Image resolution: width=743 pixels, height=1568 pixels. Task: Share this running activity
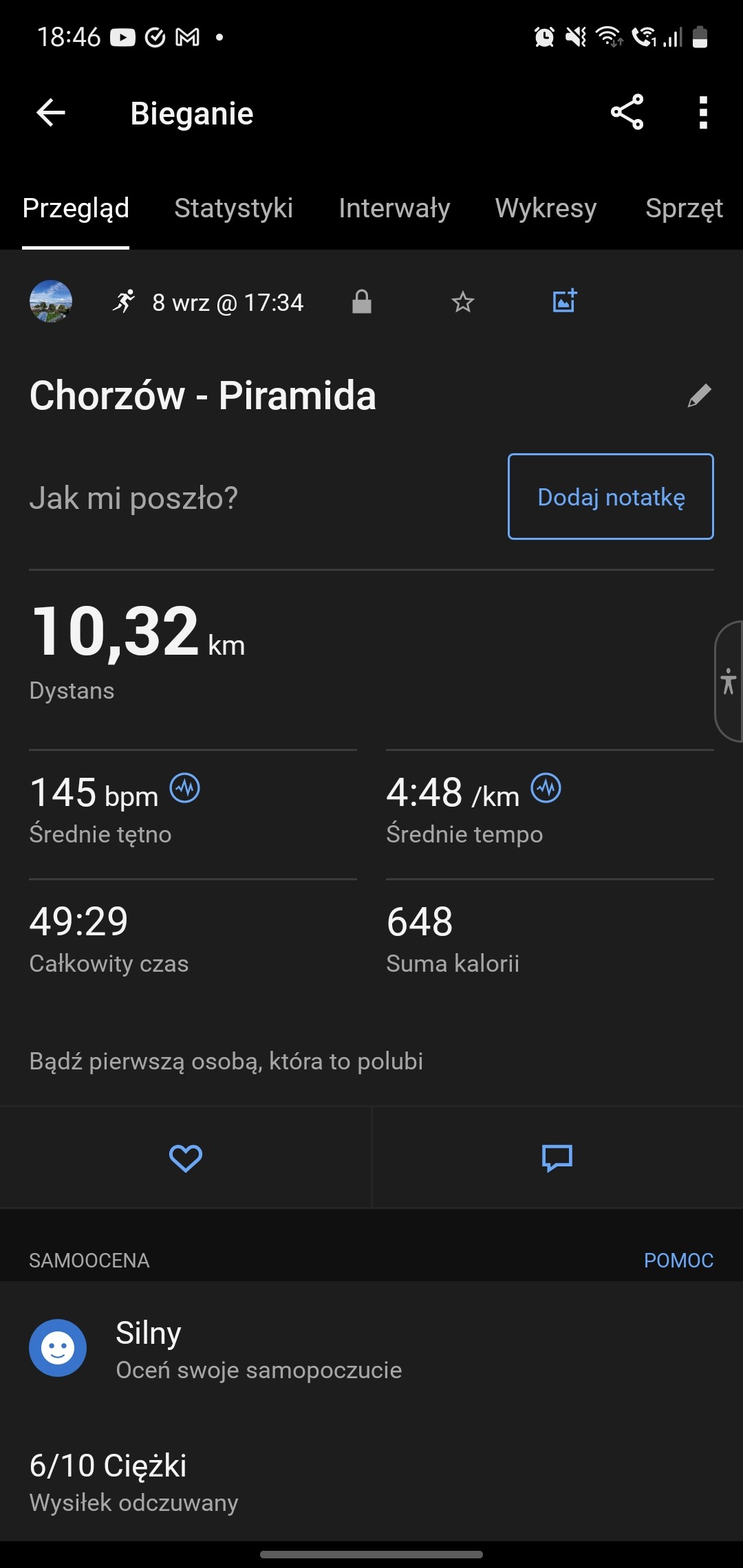[627, 112]
